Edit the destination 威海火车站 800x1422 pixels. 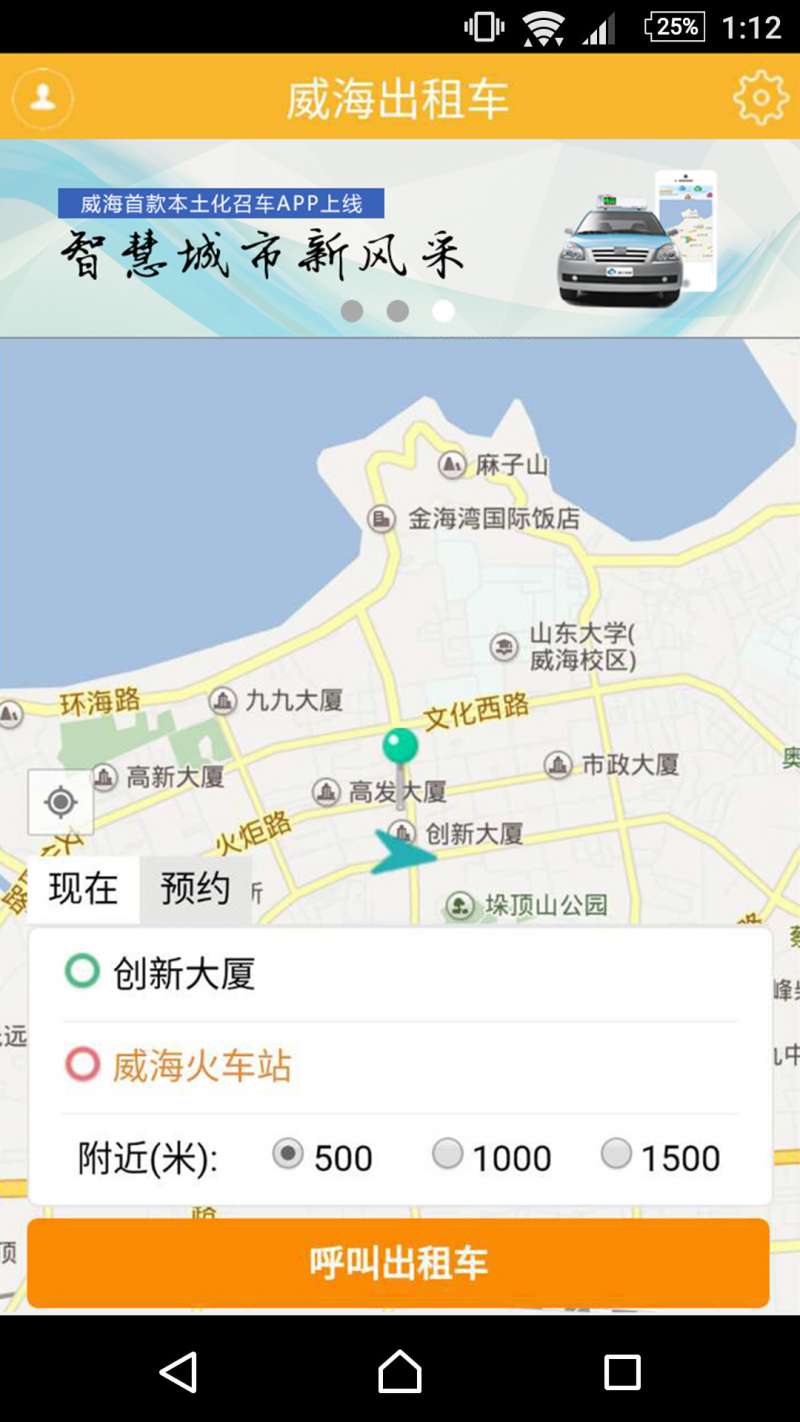(400, 1066)
